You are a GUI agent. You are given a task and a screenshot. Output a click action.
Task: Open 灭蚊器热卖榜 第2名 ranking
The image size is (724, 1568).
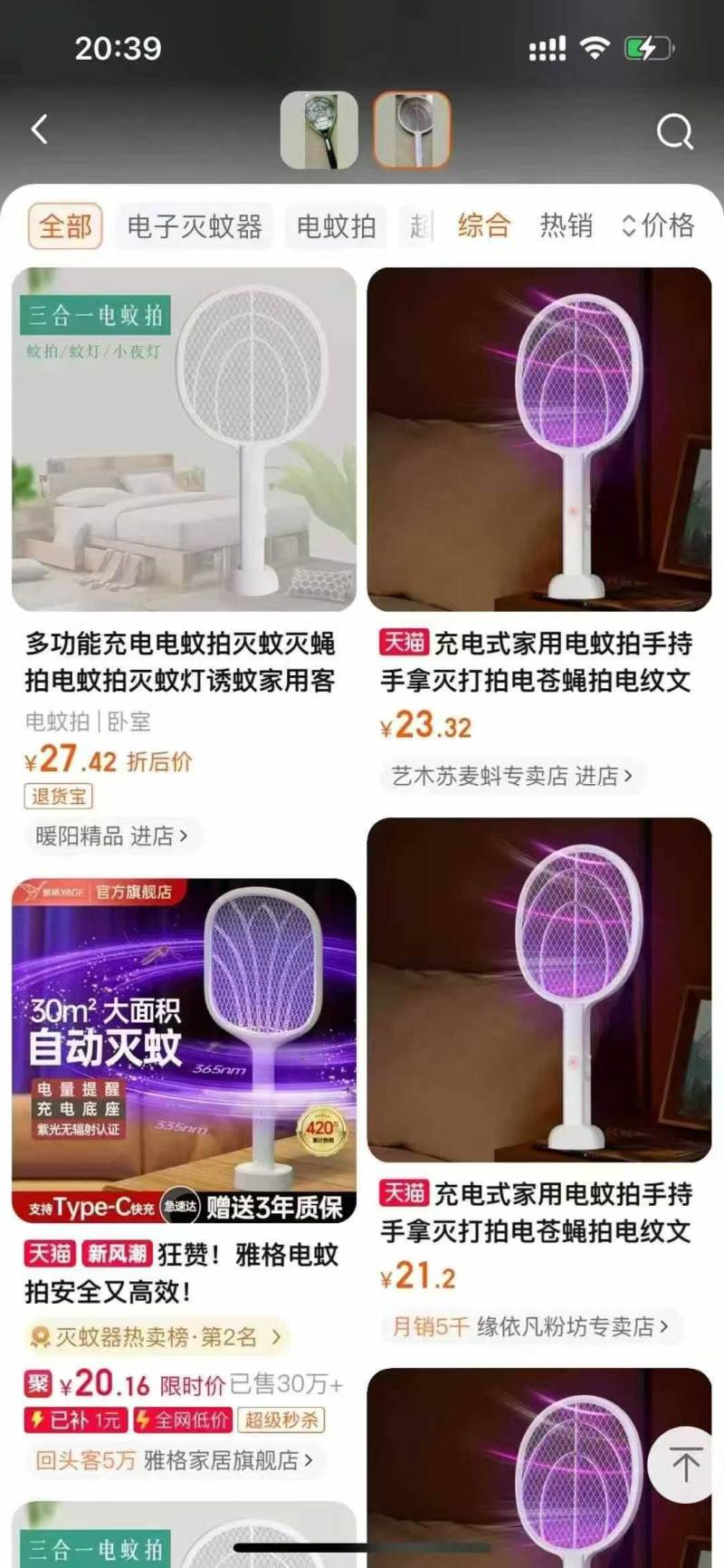[156, 1336]
